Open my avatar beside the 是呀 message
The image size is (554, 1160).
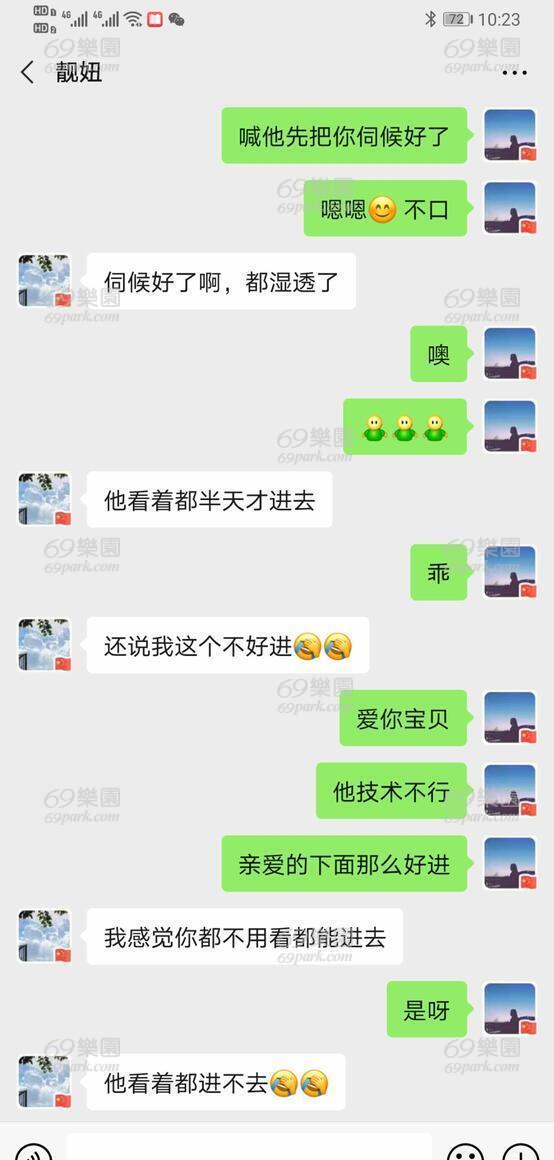(x=510, y=1009)
